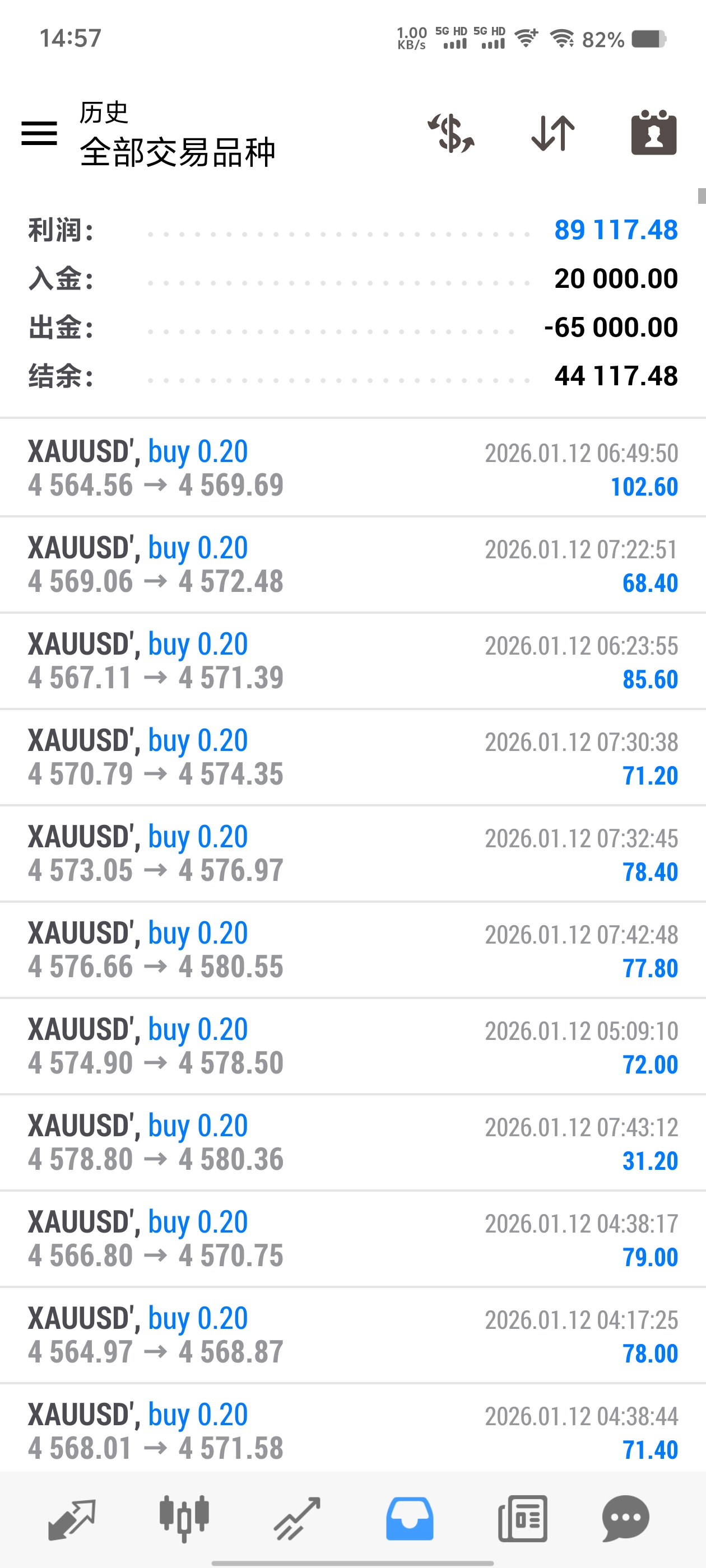Viewport: 706px width, 1568px height.
Task: Expand the trade with 77.80 profit
Action: [352, 950]
